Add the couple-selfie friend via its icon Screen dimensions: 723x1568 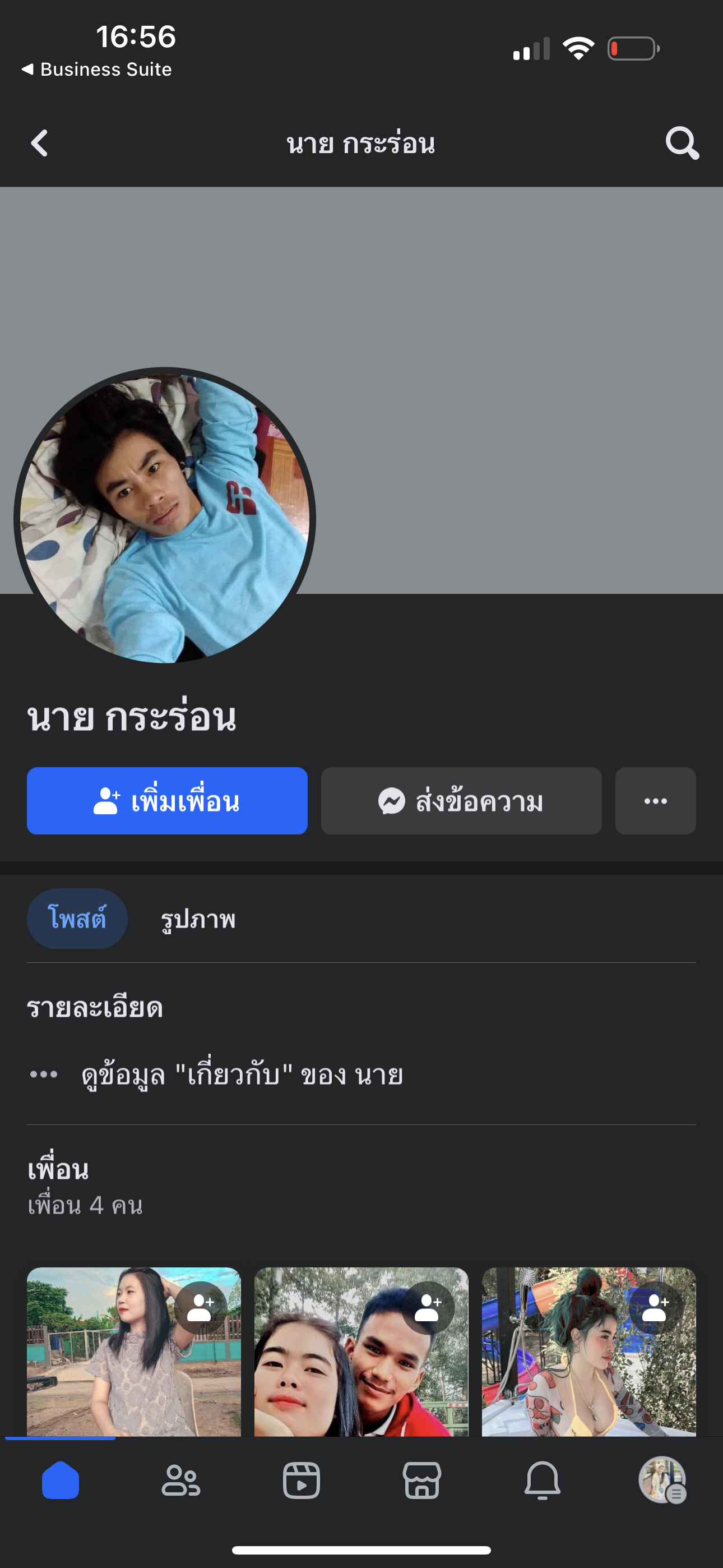[428, 1307]
